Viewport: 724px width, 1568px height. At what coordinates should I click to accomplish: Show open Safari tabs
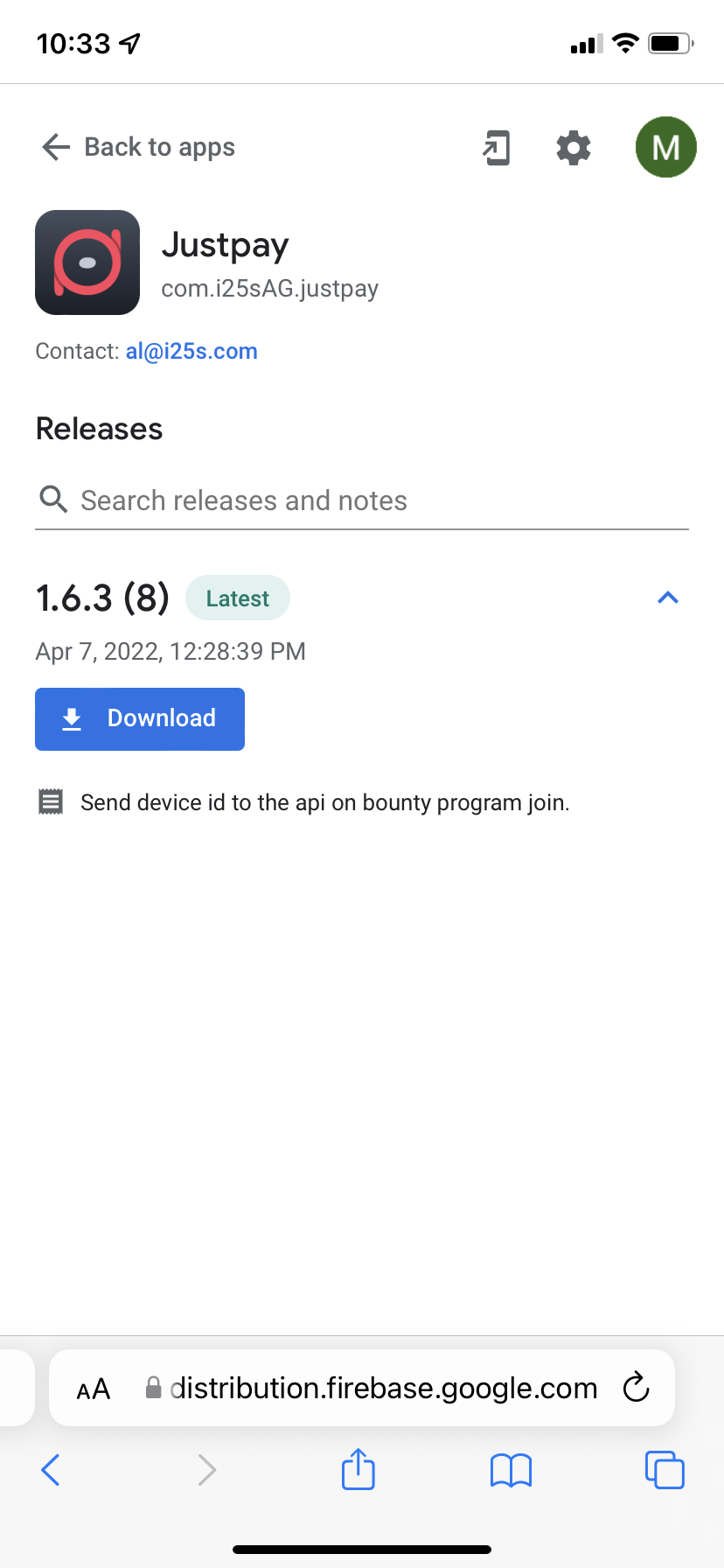(x=665, y=1470)
